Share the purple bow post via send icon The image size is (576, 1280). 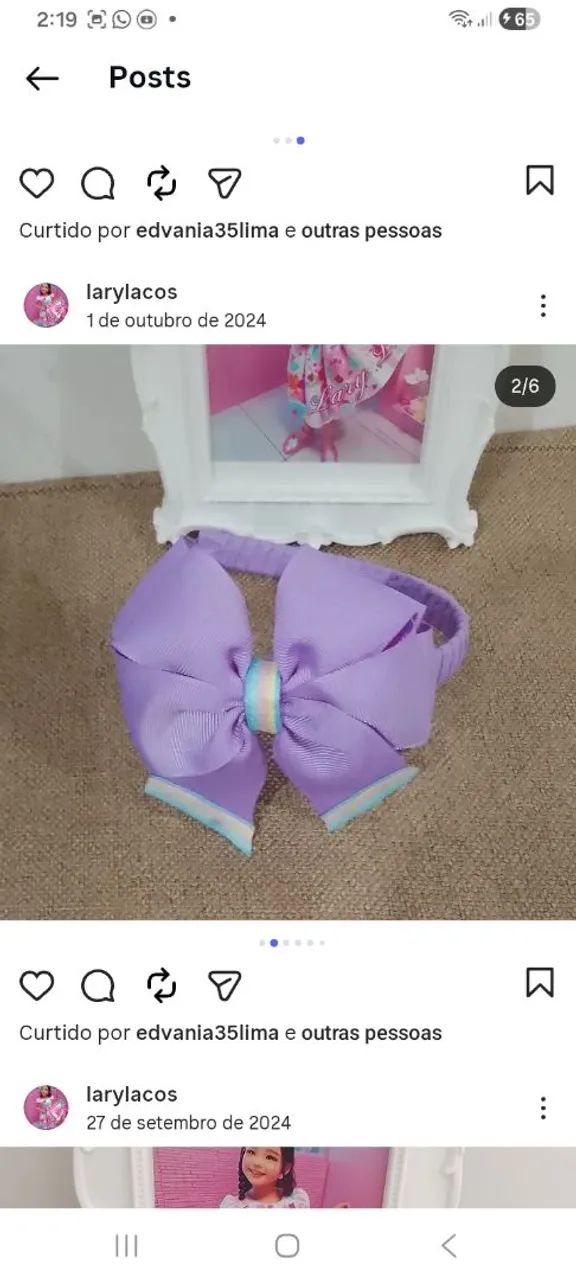click(x=225, y=985)
